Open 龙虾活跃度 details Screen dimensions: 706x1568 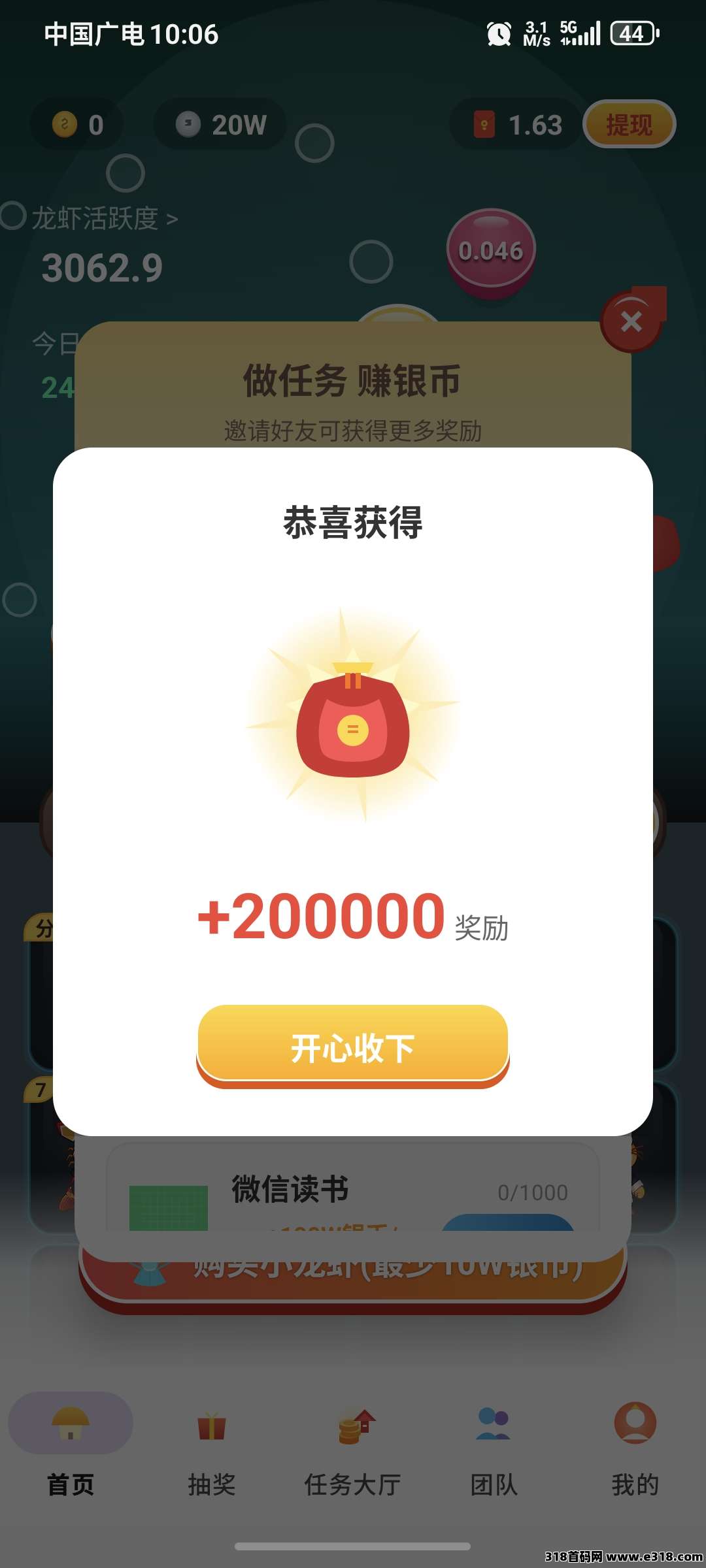pyautogui.click(x=105, y=218)
